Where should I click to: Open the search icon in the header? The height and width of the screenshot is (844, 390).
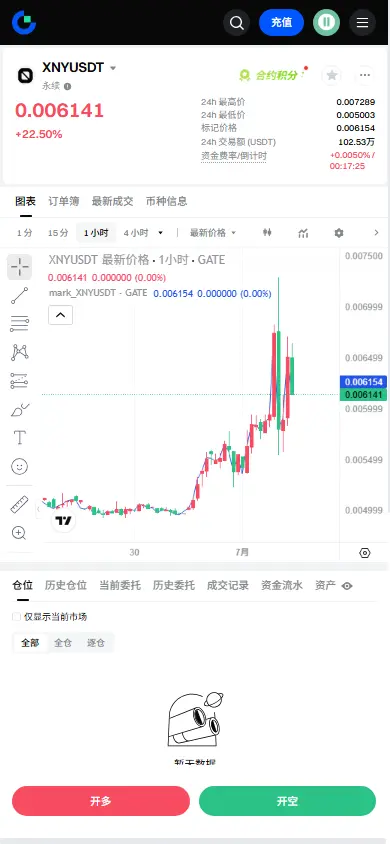pos(236,23)
